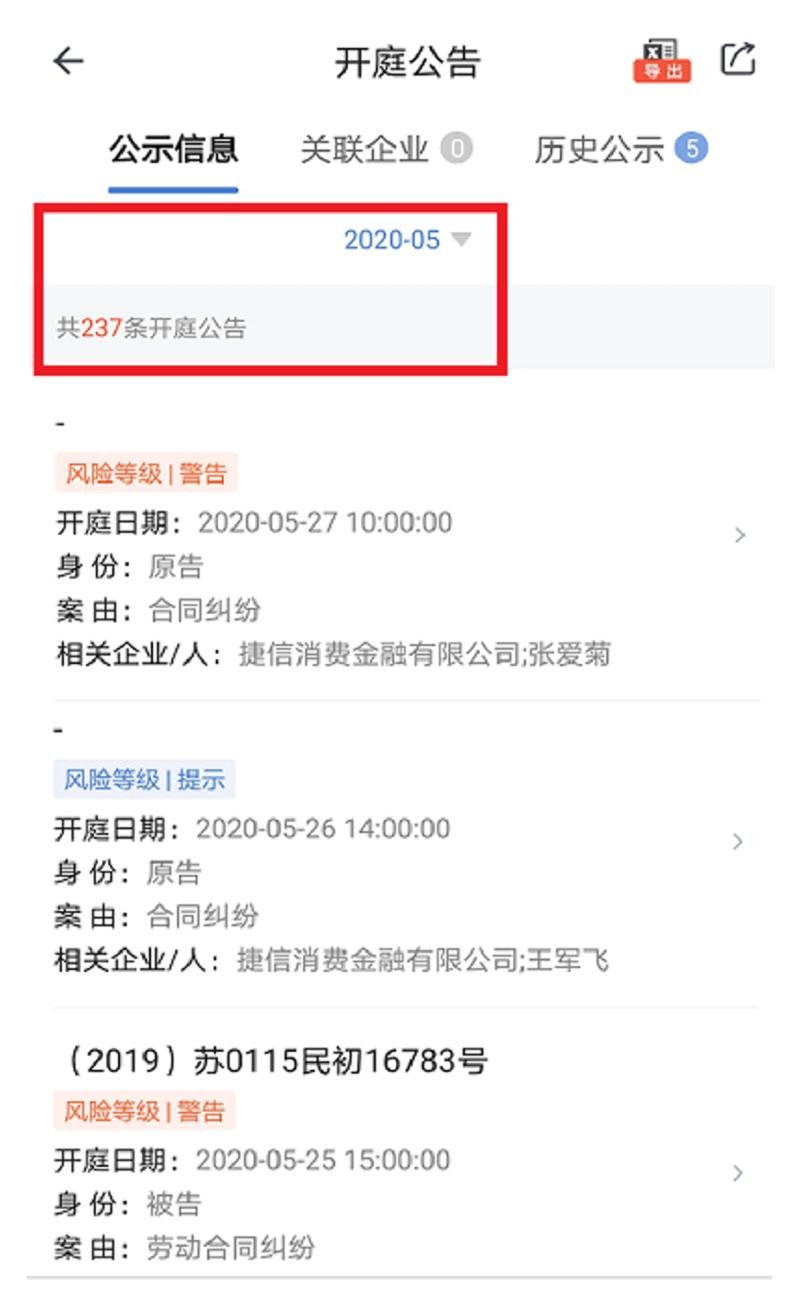This screenshot has height=1299, width=800.
Task: Click the arrow on case 苏0115民初16783号
Action: (738, 1172)
